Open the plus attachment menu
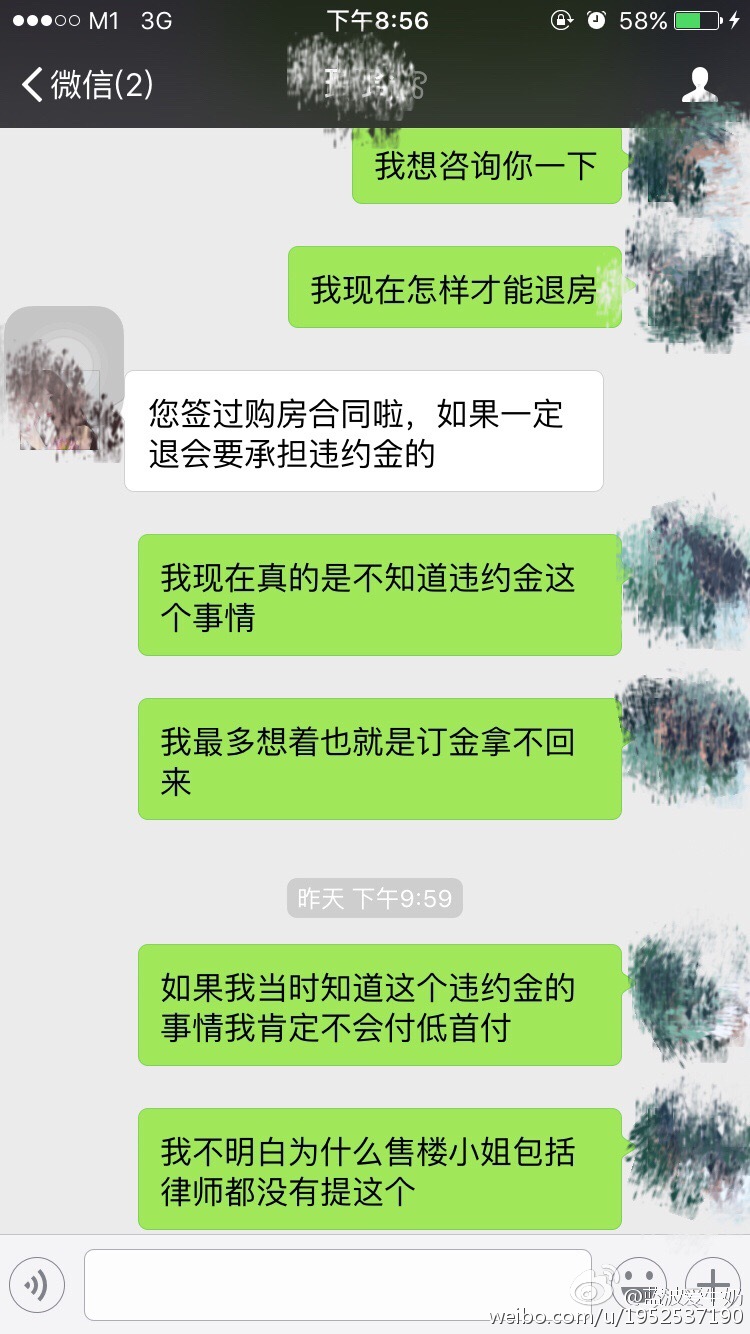 pos(711,1282)
